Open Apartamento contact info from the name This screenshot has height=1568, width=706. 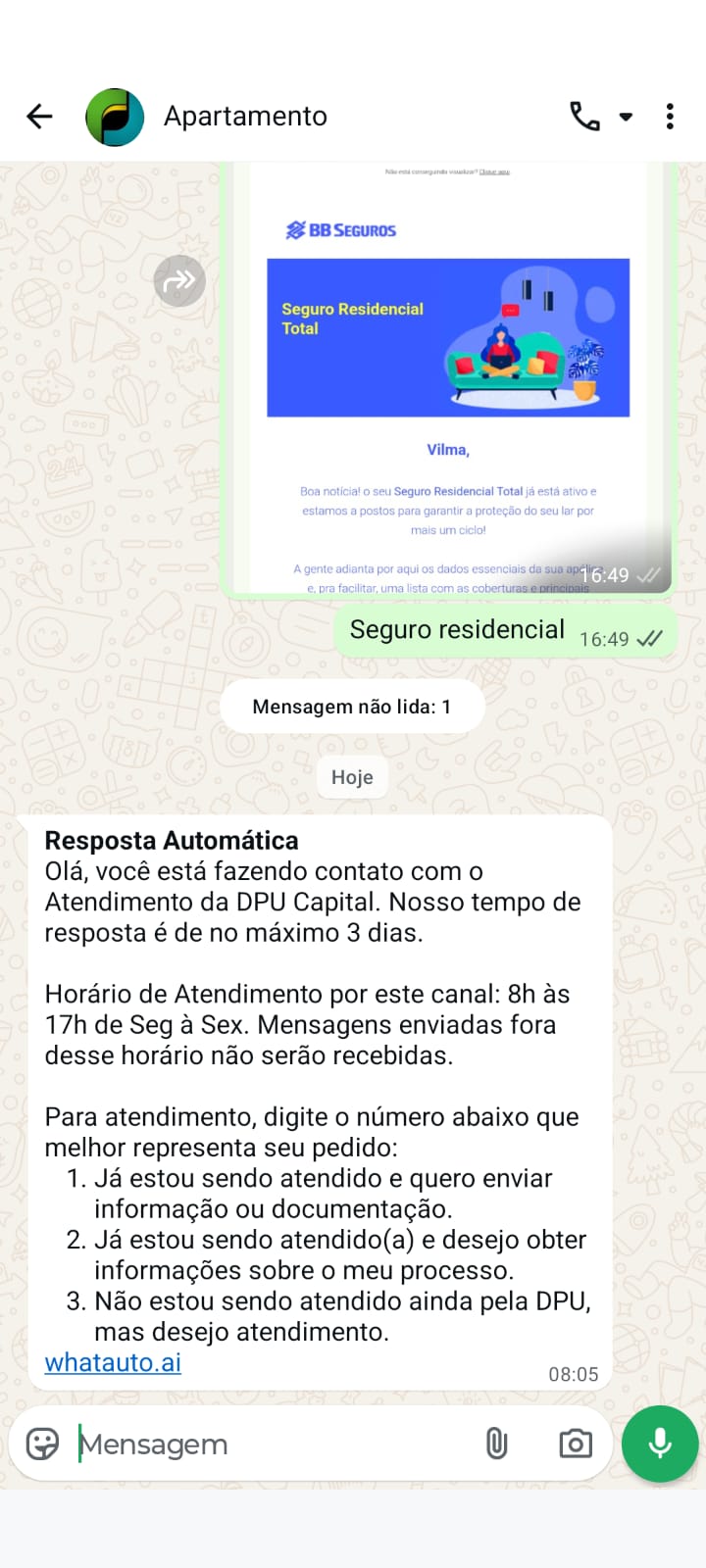pos(245,117)
